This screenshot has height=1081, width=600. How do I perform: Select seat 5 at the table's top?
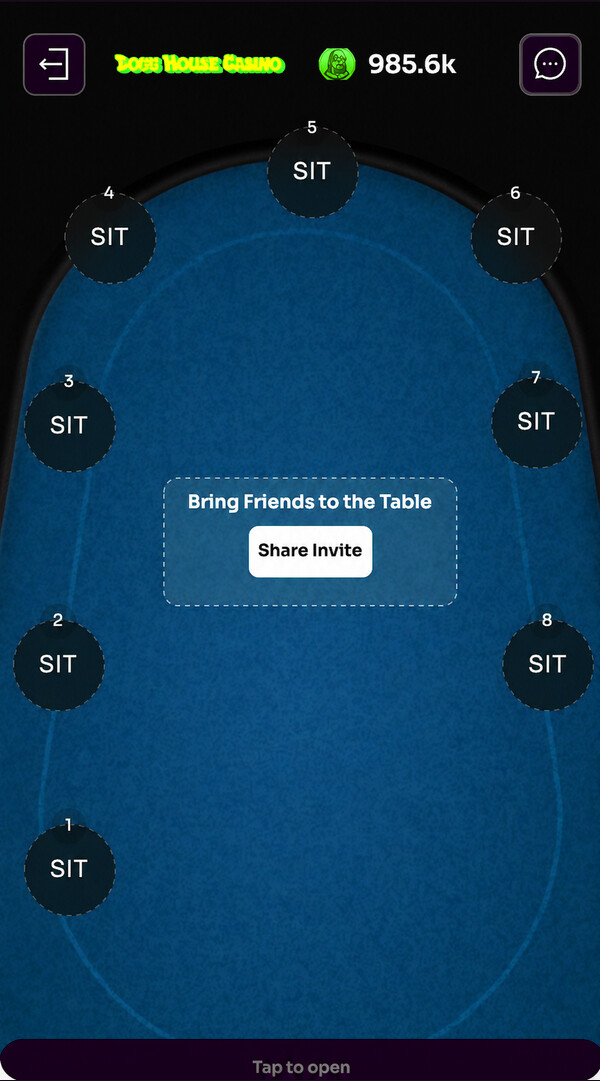point(312,172)
